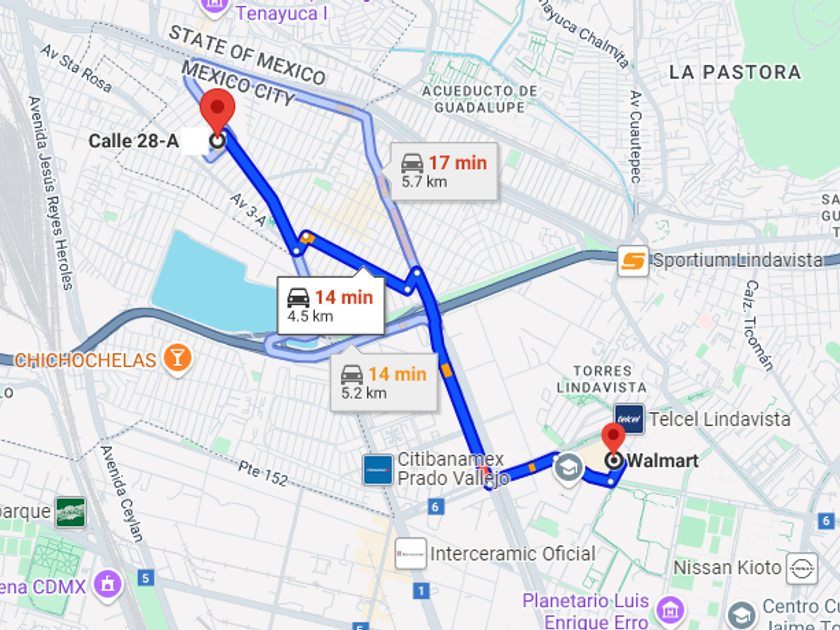Open the Walmart destination pin

(613, 441)
